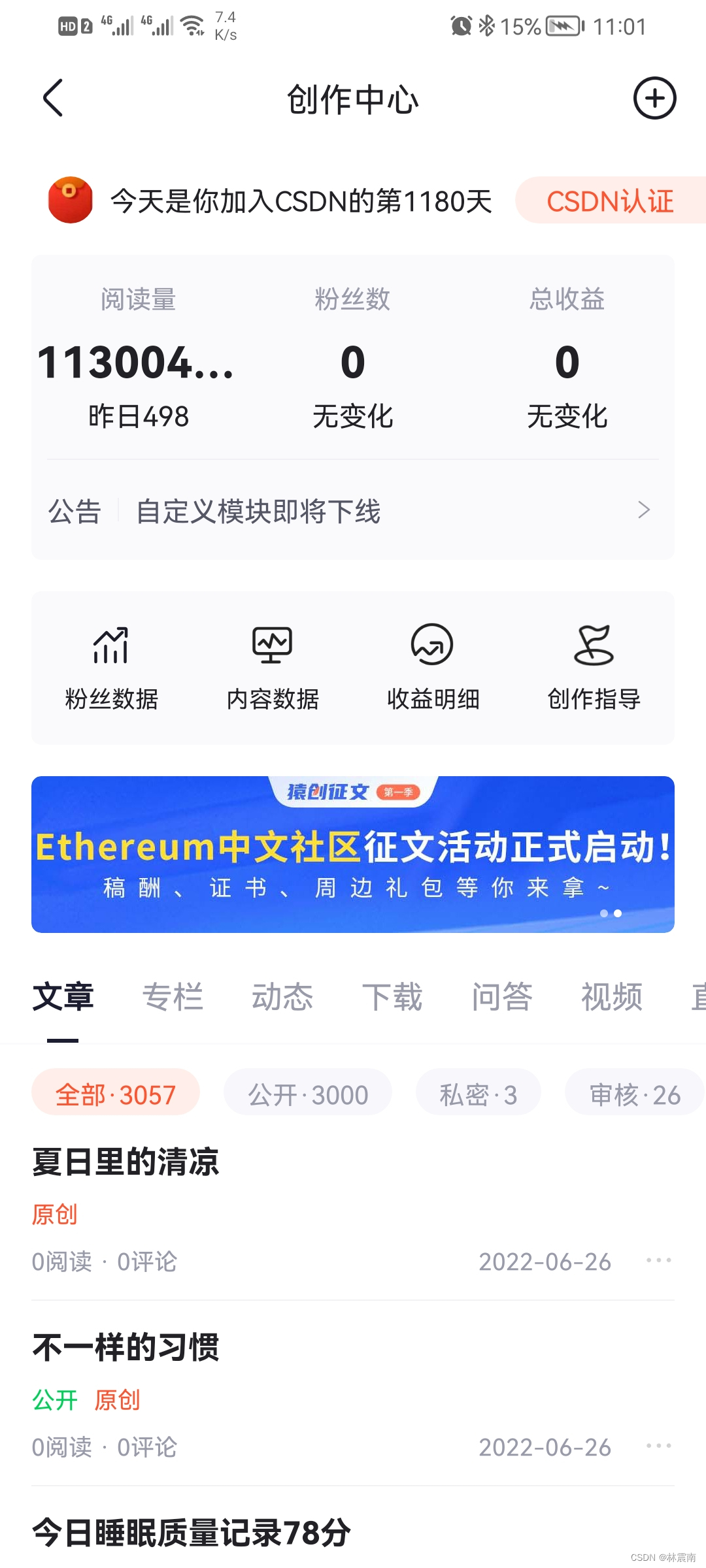
Task: Filter articles by 审核·26
Action: (634, 1094)
